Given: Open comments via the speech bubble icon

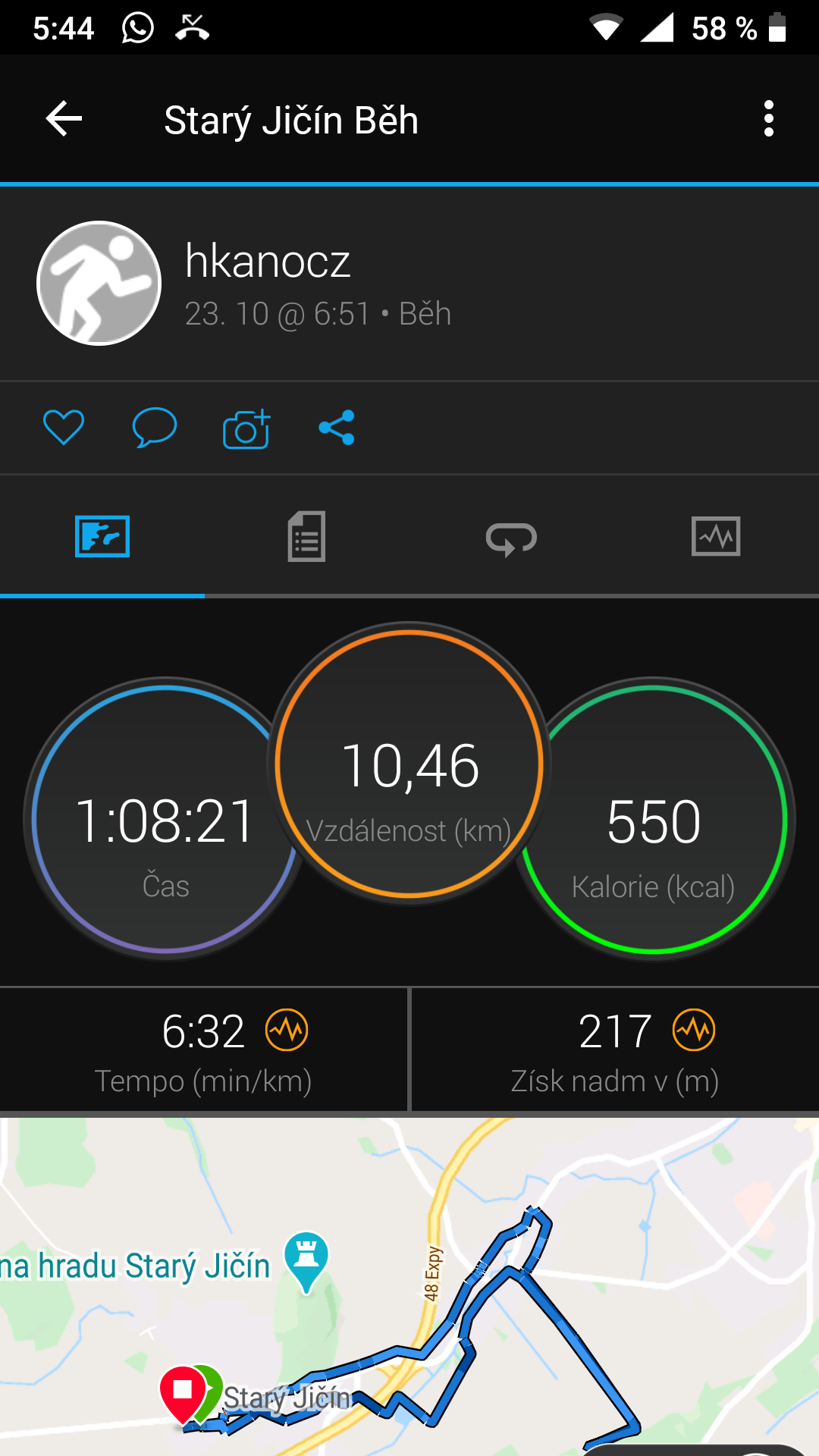Looking at the screenshot, I should [x=155, y=428].
